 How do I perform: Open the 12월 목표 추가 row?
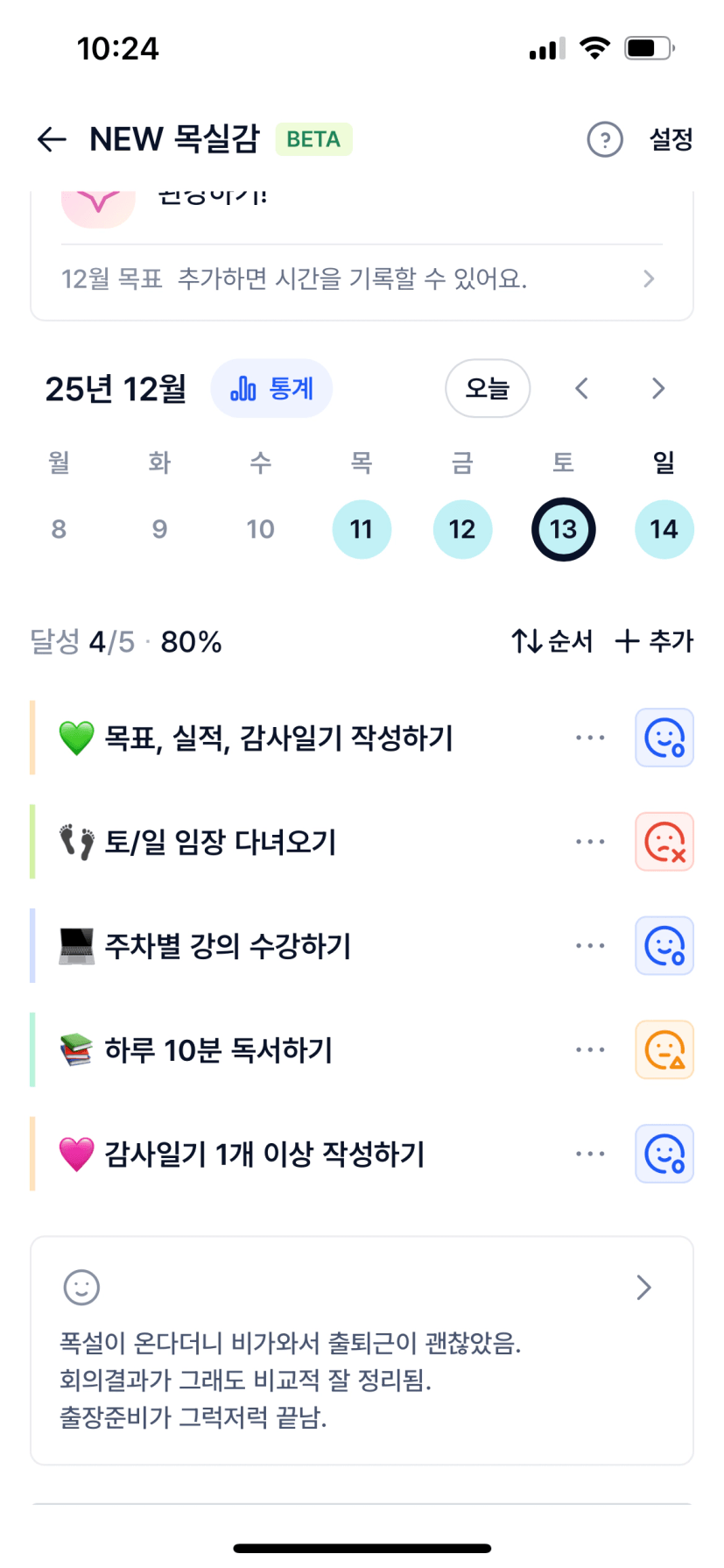point(361,279)
